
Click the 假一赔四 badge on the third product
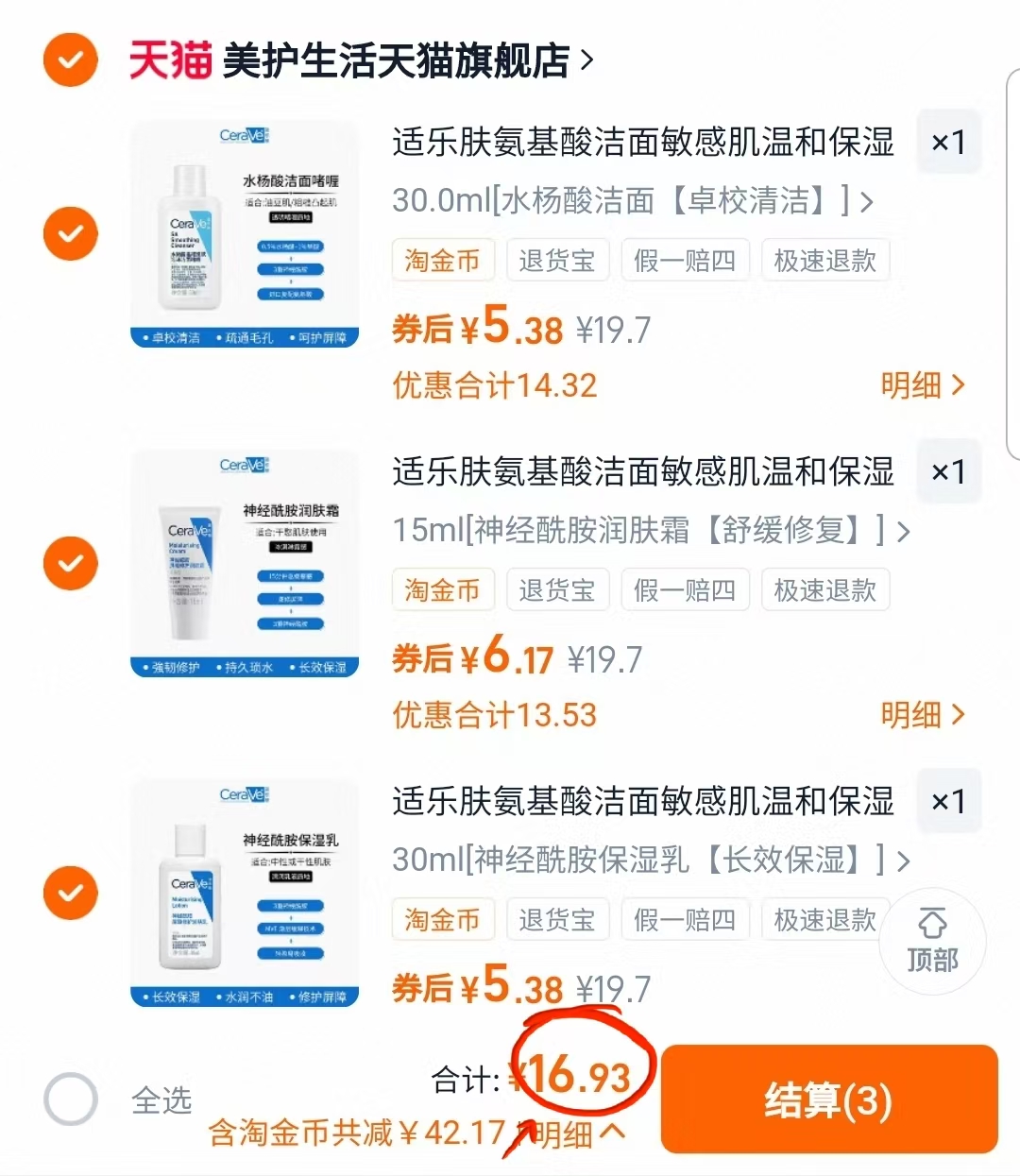tap(685, 919)
